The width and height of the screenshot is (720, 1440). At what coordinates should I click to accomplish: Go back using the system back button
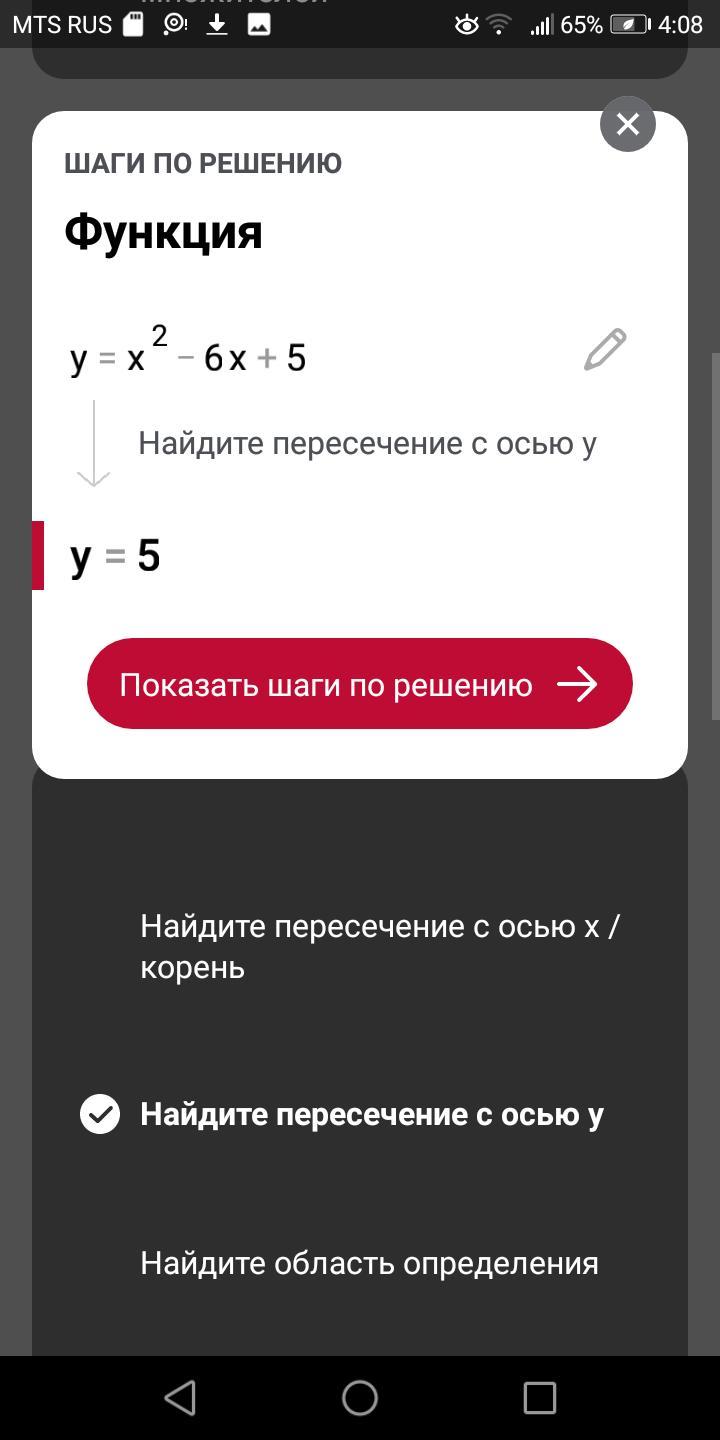click(180, 1398)
